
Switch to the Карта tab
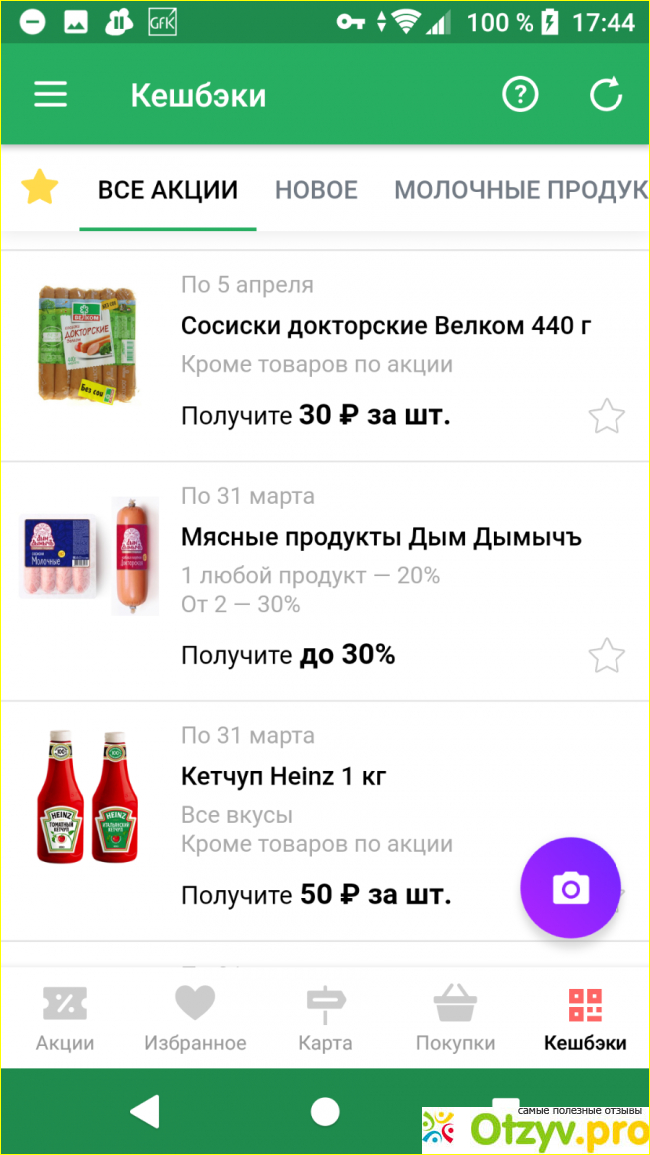(x=325, y=1018)
